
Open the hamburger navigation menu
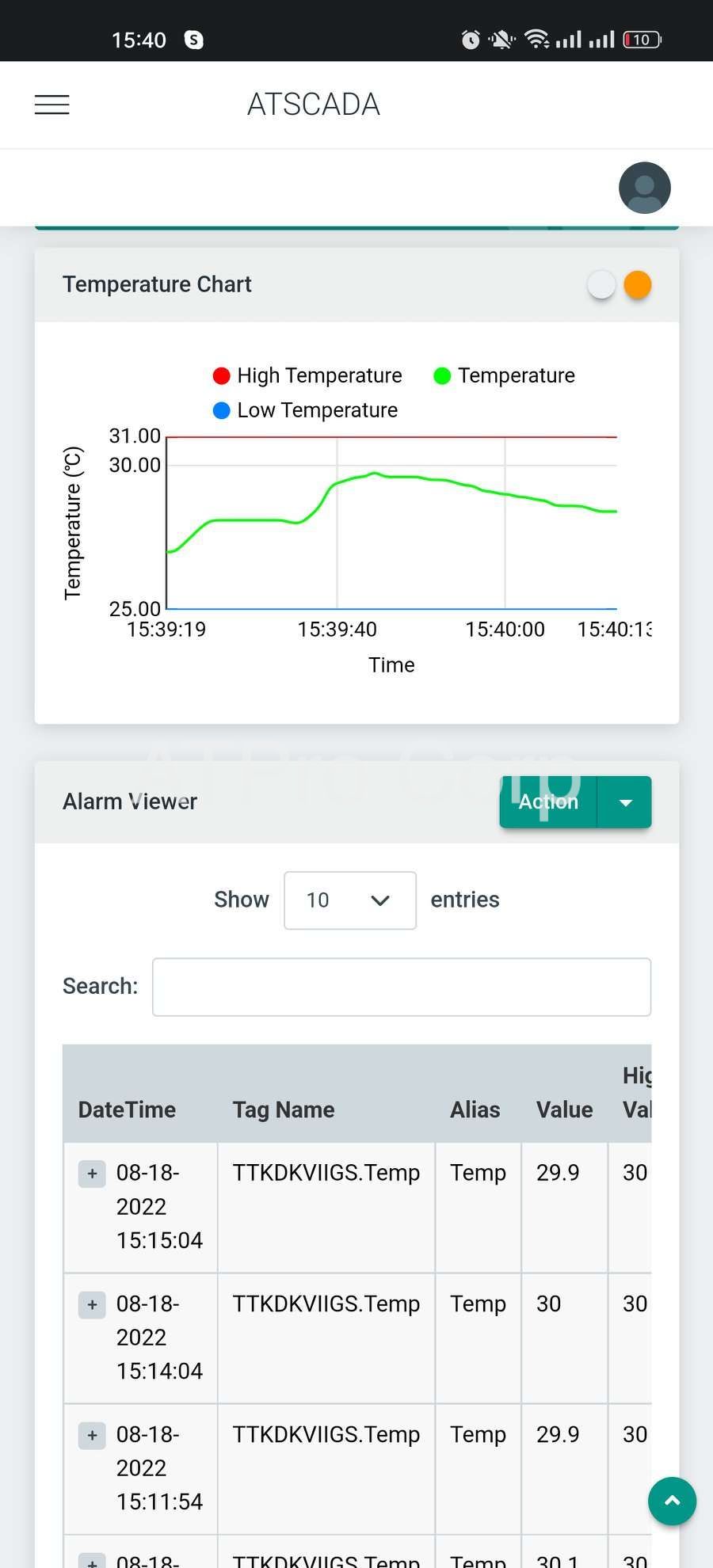[52, 105]
